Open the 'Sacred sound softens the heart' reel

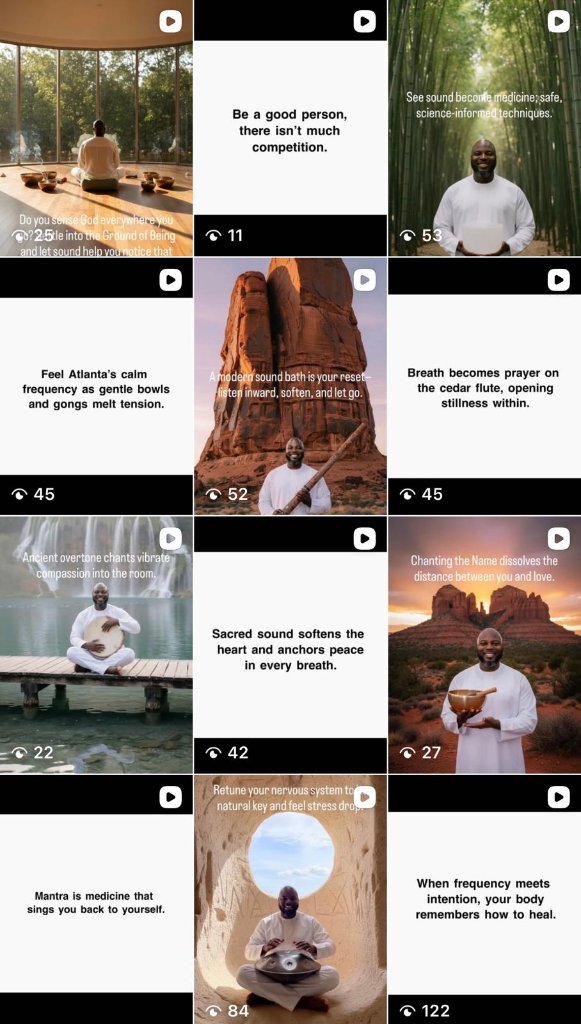pos(290,645)
